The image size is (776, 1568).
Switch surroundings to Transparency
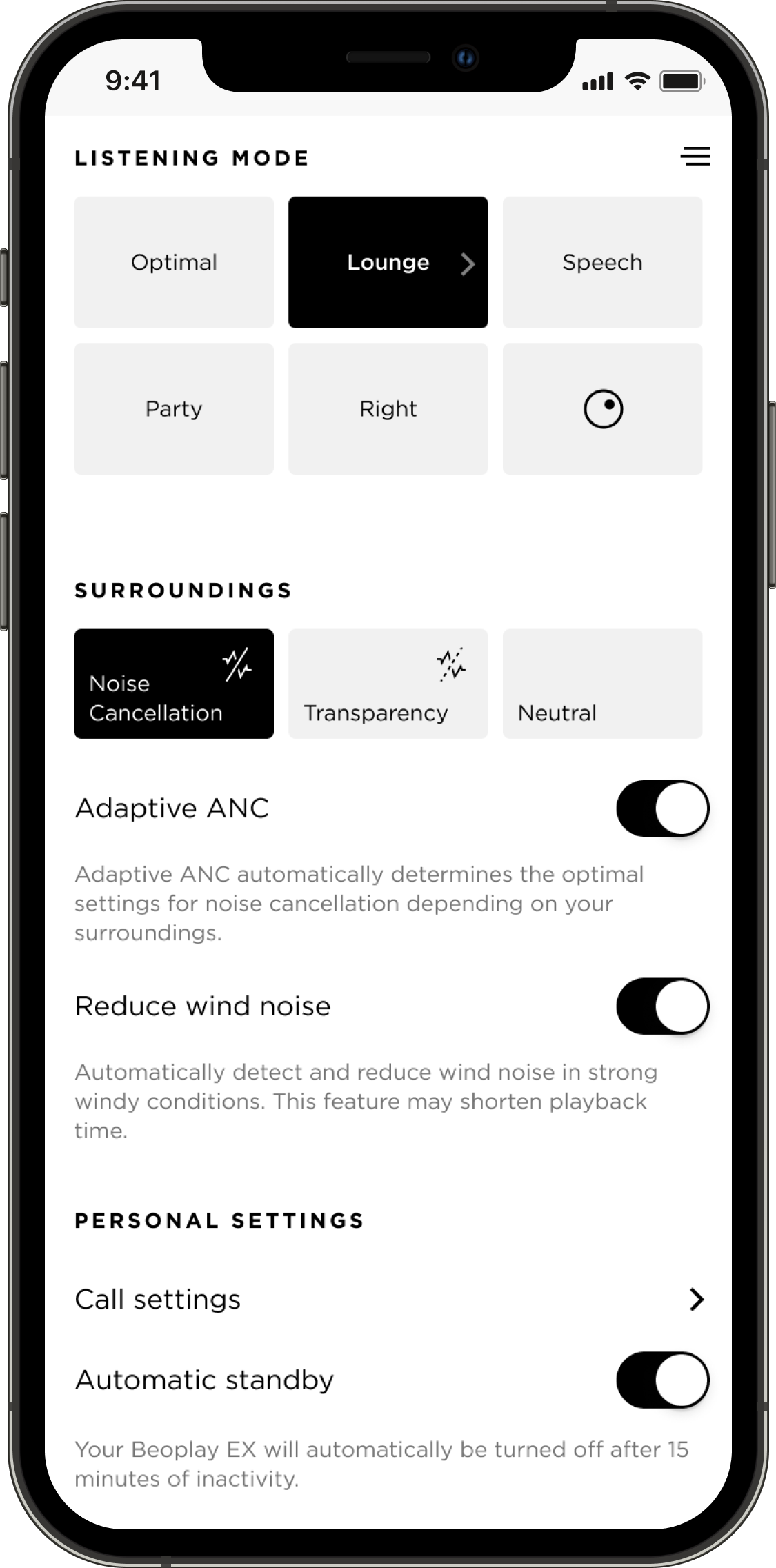388,684
